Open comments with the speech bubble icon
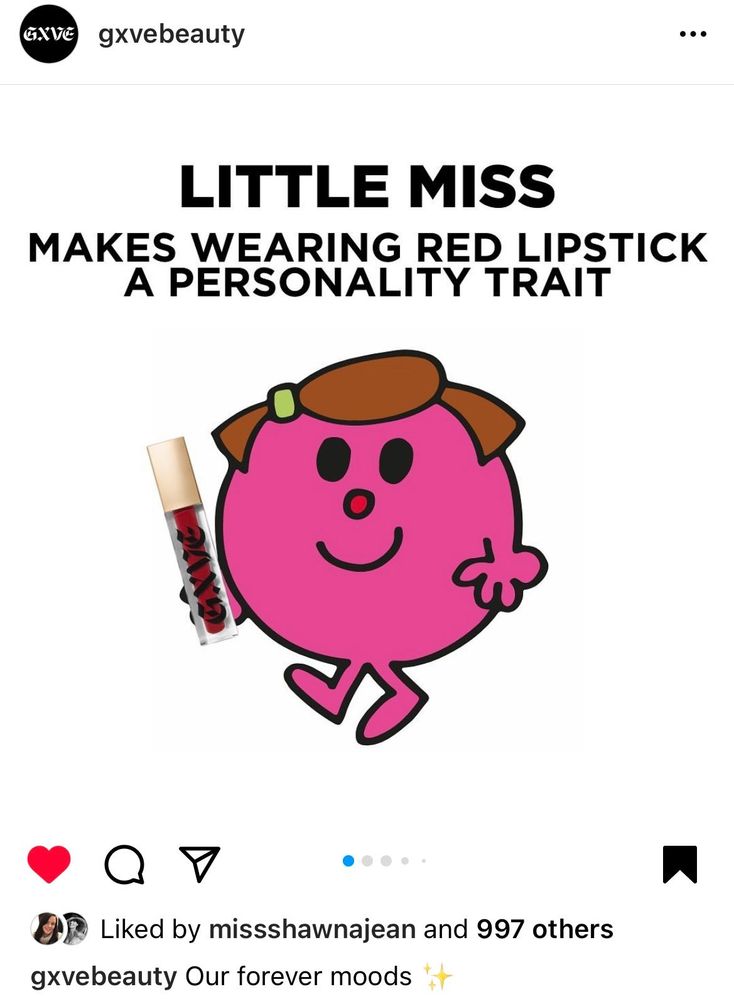The image size is (734, 999). 124,864
